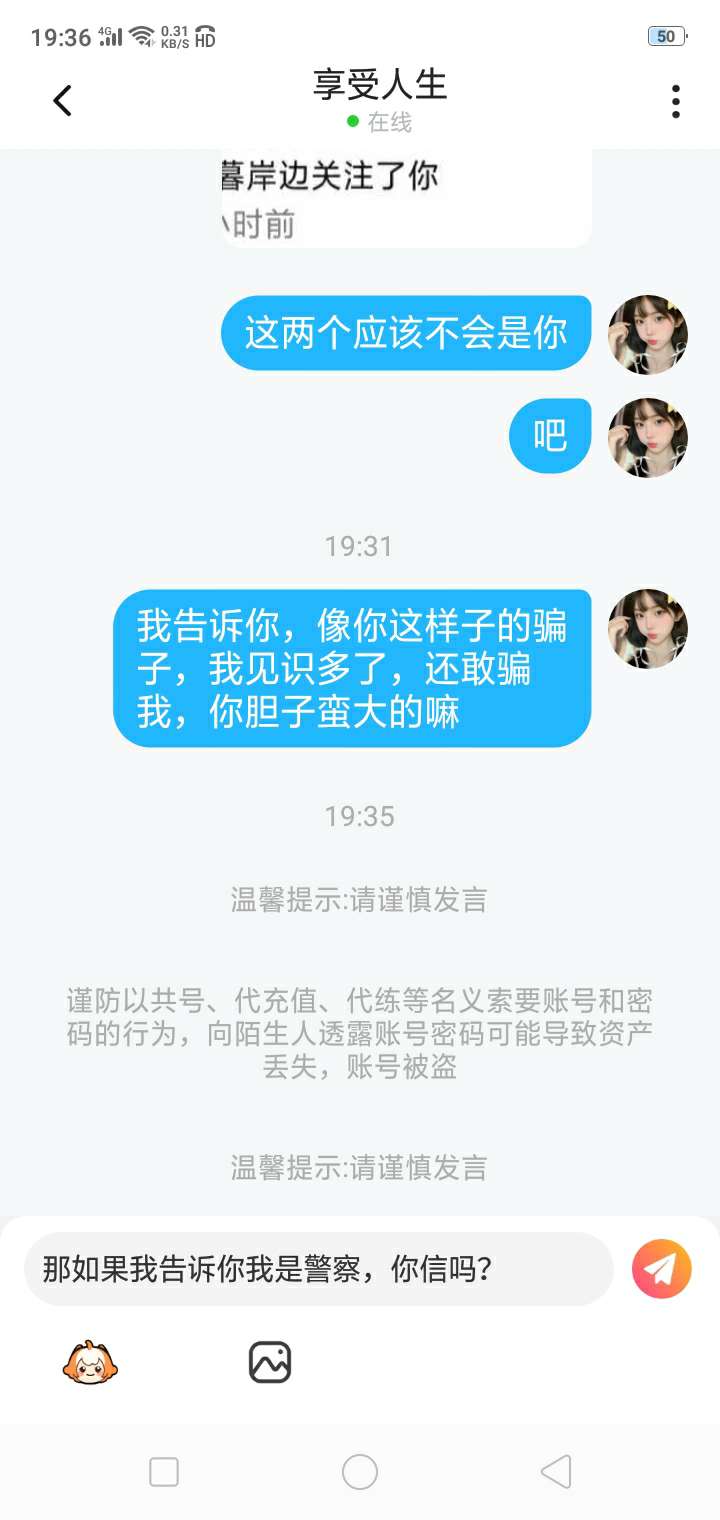Attach a picture from the gallery
This screenshot has height=1520, width=720.
(x=270, y=1362)
